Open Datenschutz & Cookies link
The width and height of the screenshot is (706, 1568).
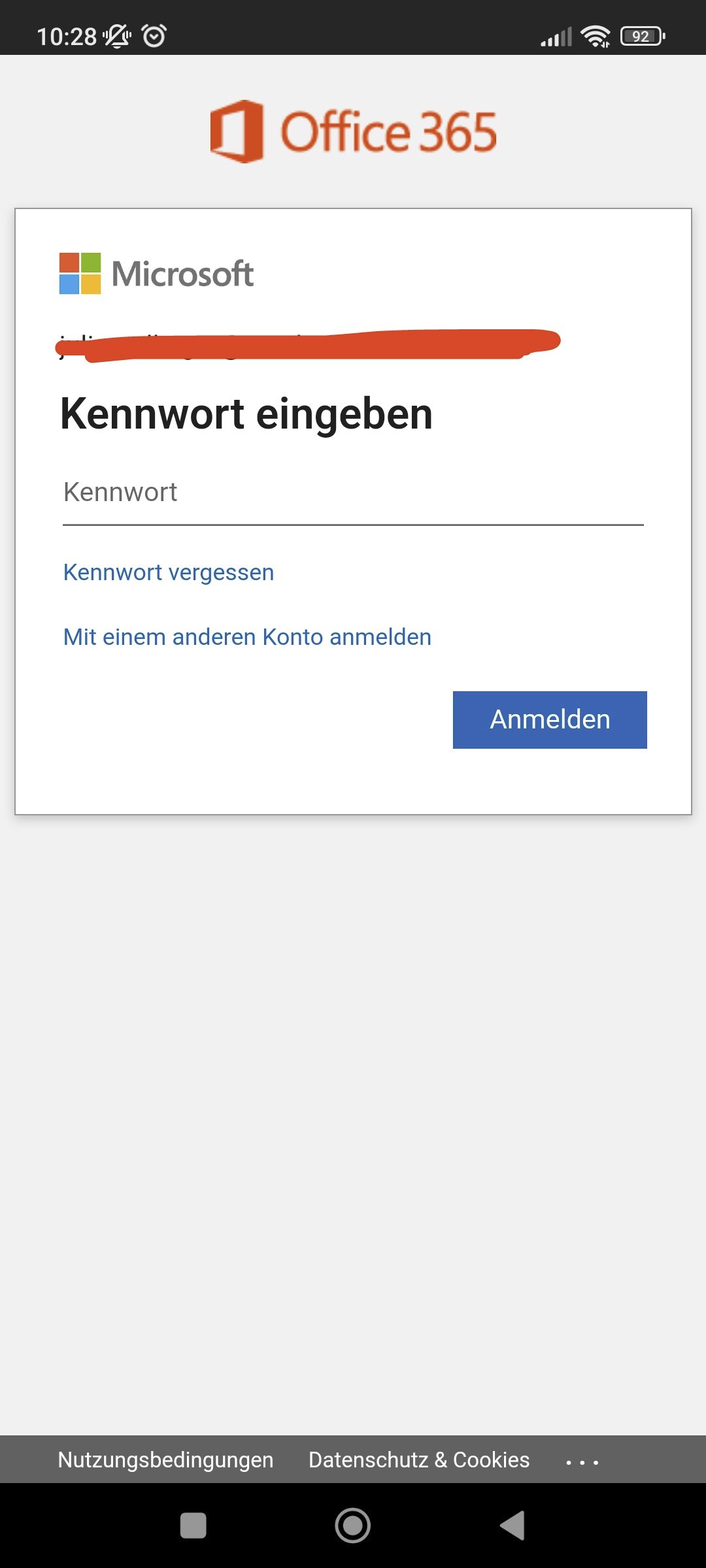(419, 1460)
